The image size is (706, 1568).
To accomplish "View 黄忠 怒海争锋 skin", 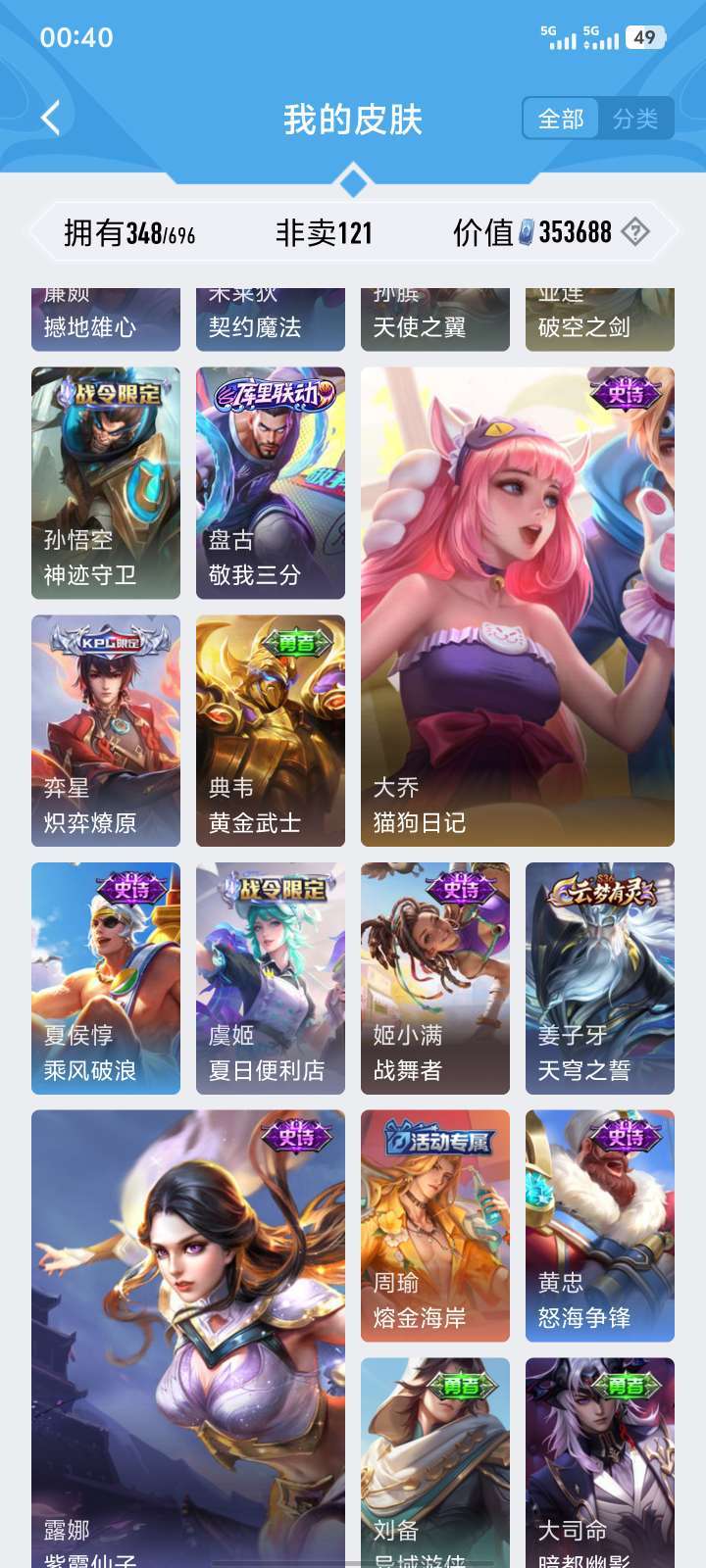I will pos(600,1226).
